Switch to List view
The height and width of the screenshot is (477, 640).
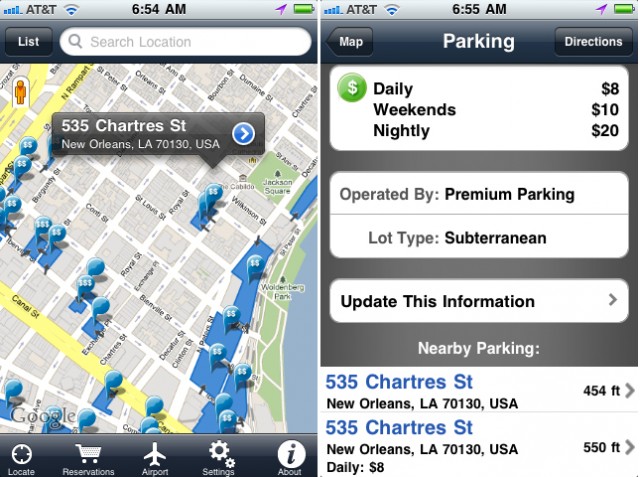(x=28, y=42)
